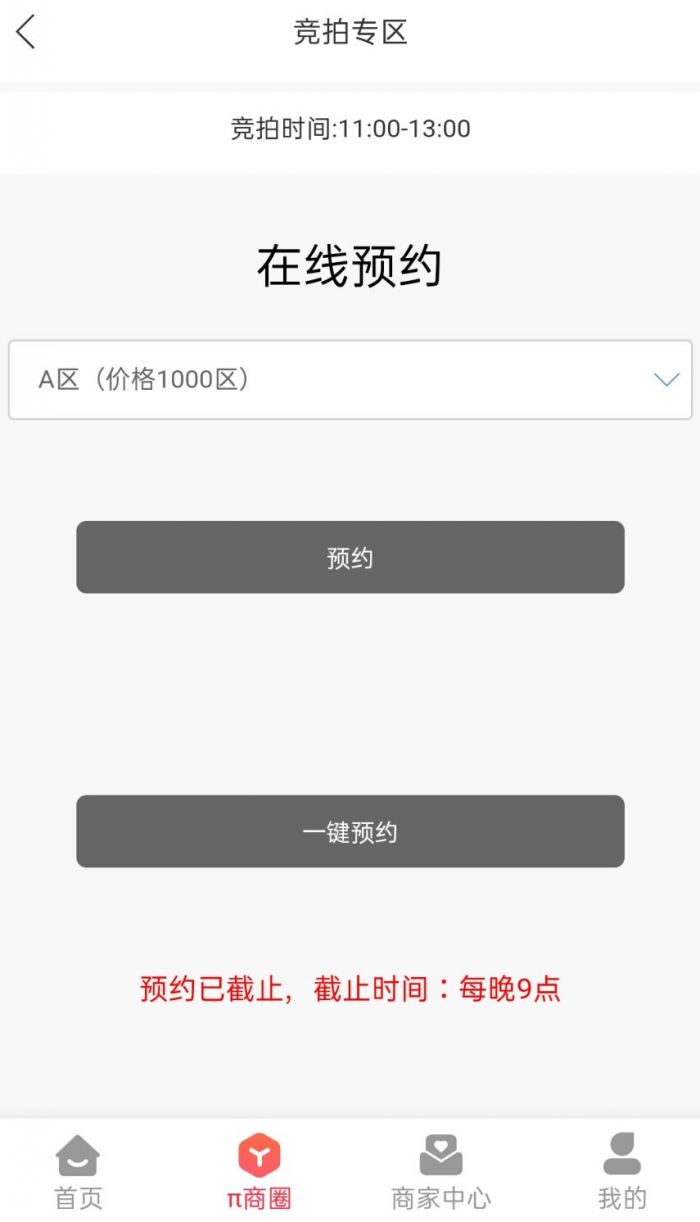
Task: Tap the 预约 button
Action: pos(350,557)
